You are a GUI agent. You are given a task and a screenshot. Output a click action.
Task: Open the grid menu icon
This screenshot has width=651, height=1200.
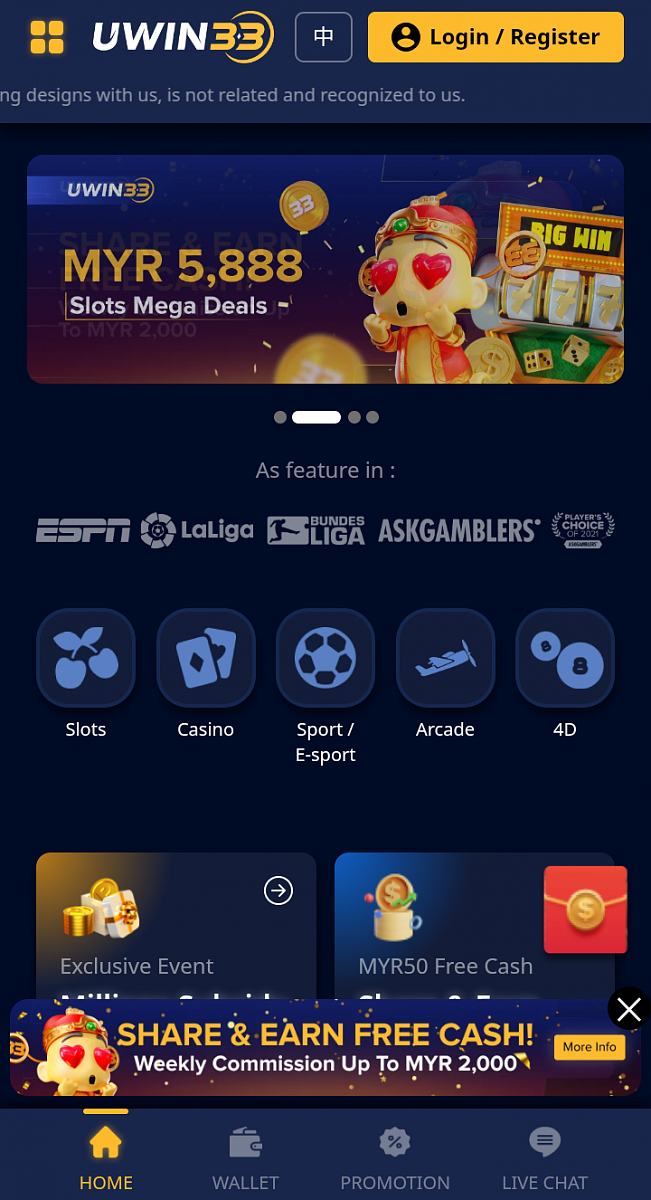coord(47,38)
